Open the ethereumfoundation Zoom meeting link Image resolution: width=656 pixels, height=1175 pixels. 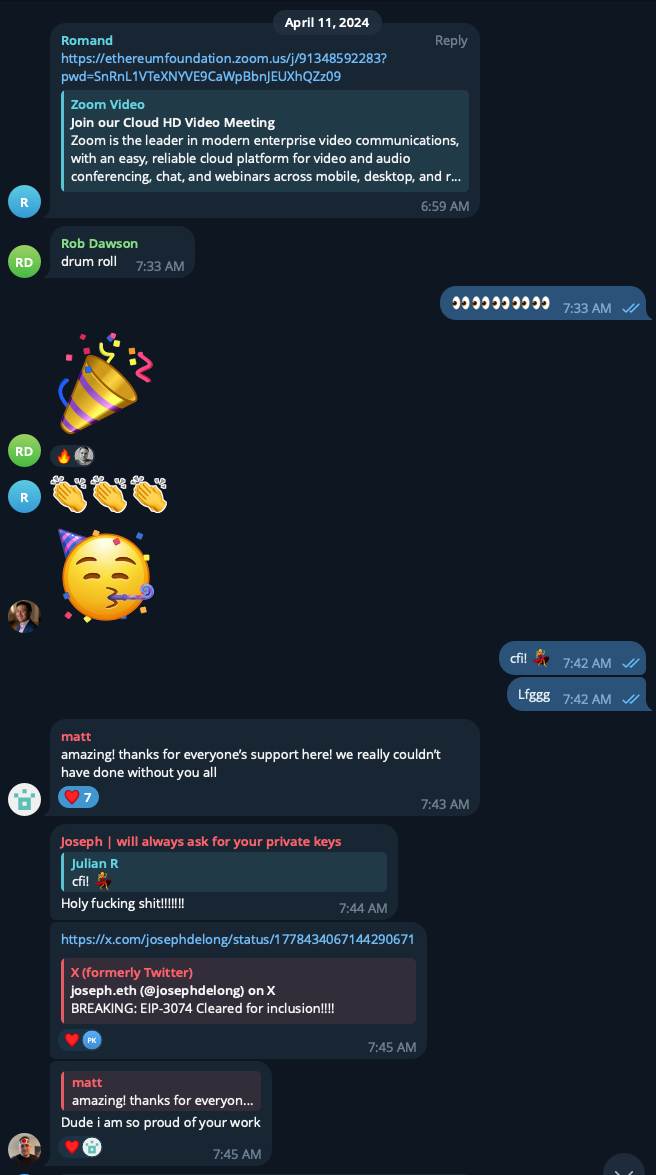pyautogui.click(x=223, y=67)
